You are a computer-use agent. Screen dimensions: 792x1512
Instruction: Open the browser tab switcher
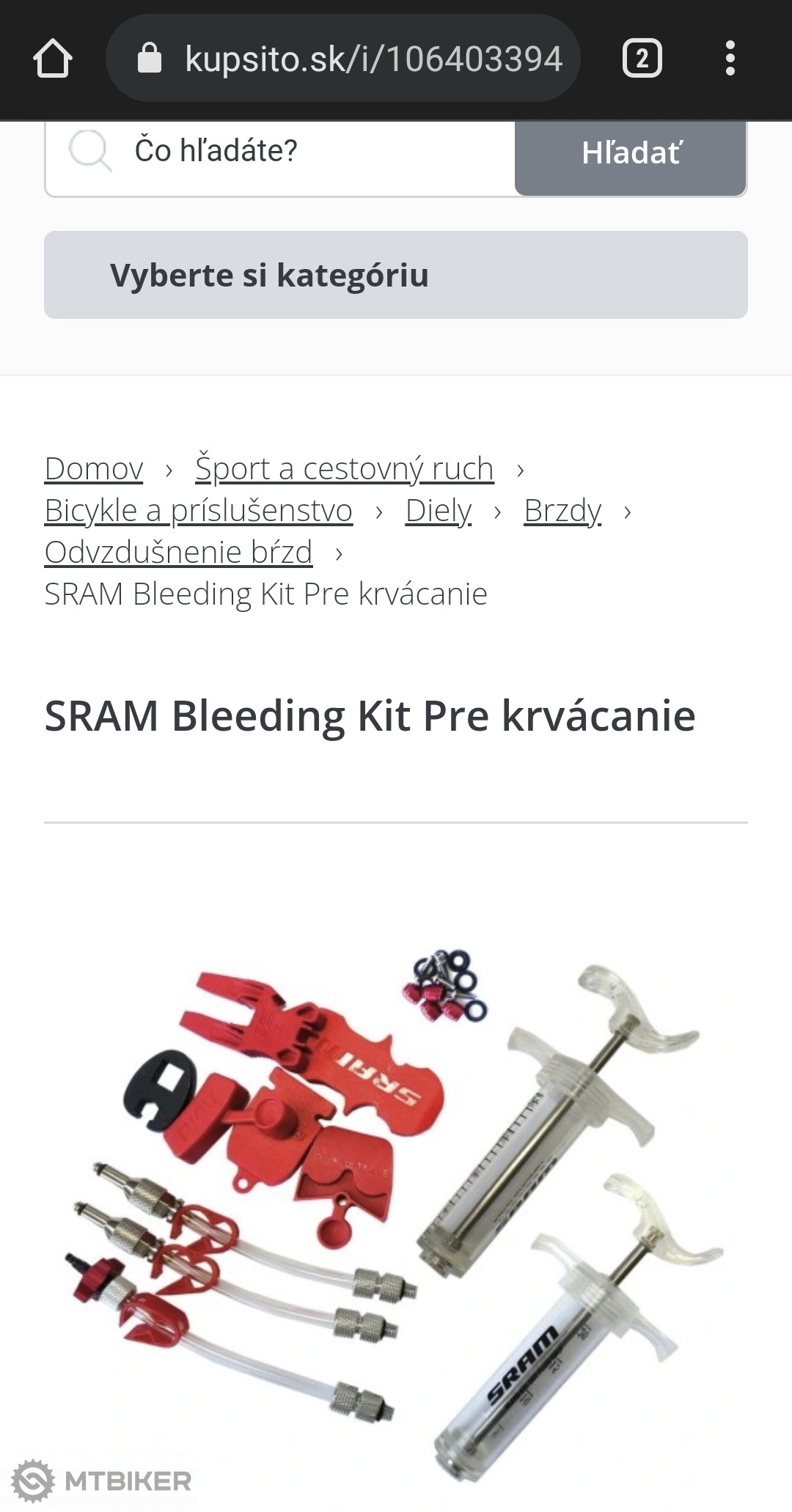coord(642,59)
